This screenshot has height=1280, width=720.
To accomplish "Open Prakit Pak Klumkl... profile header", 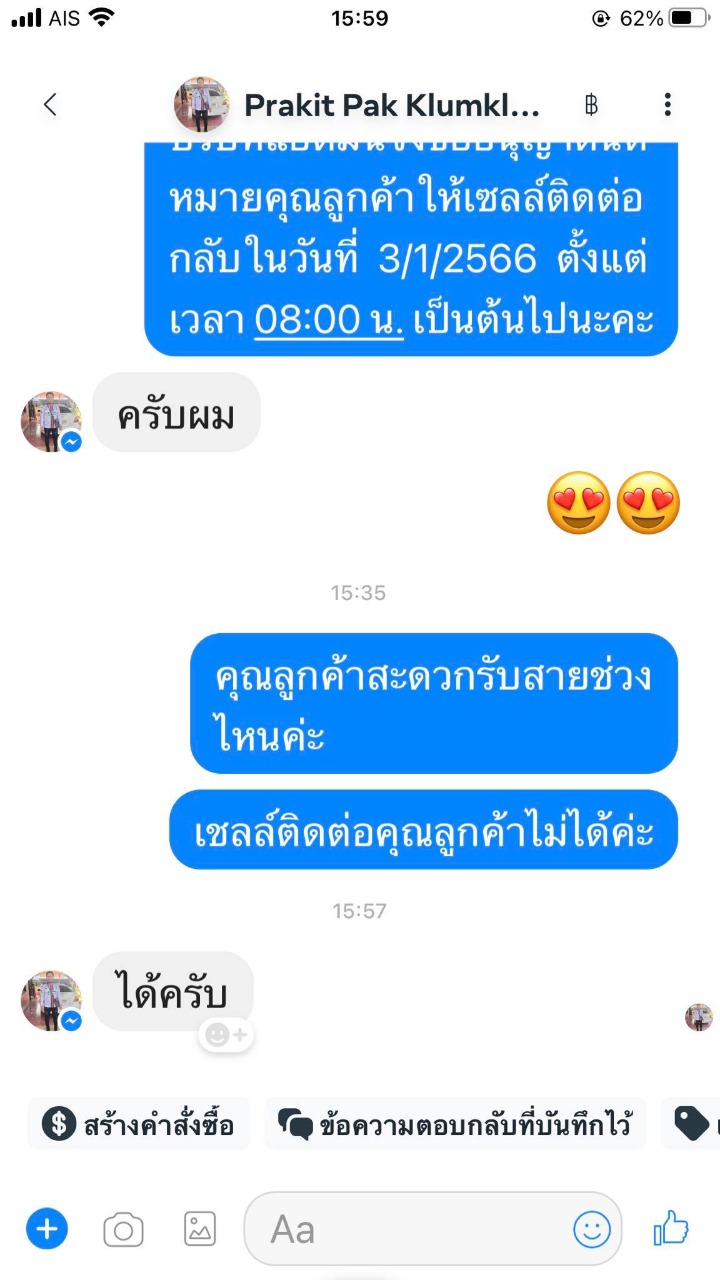I will 358,104.
